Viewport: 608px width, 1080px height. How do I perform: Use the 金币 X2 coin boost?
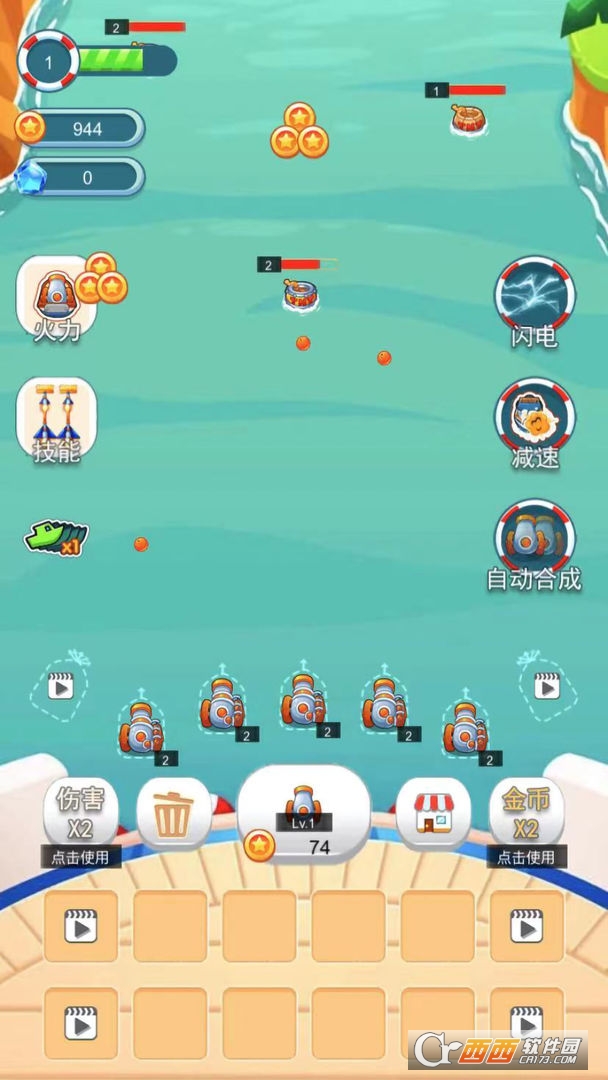pyautogui.click(x=526, y=813)
